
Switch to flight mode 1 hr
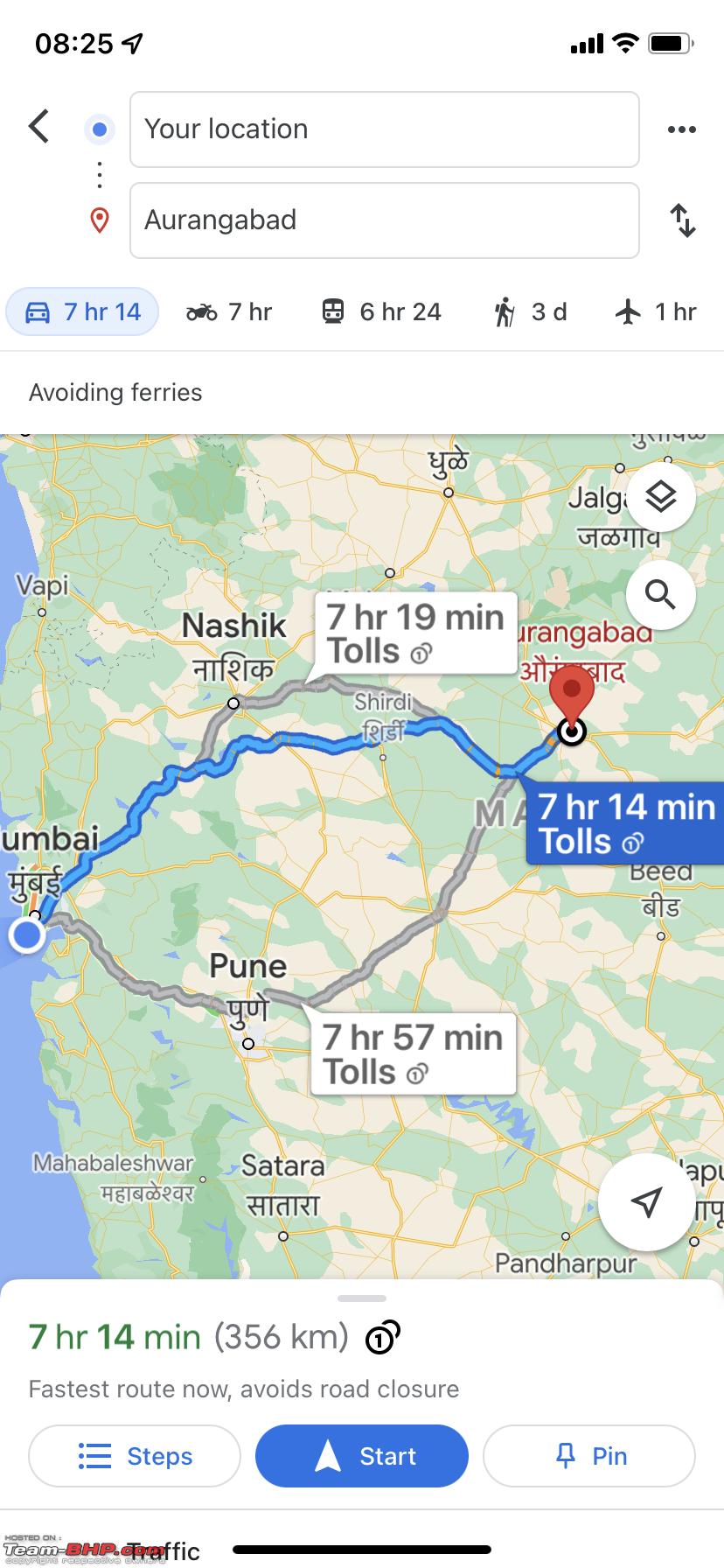(656, 312)
